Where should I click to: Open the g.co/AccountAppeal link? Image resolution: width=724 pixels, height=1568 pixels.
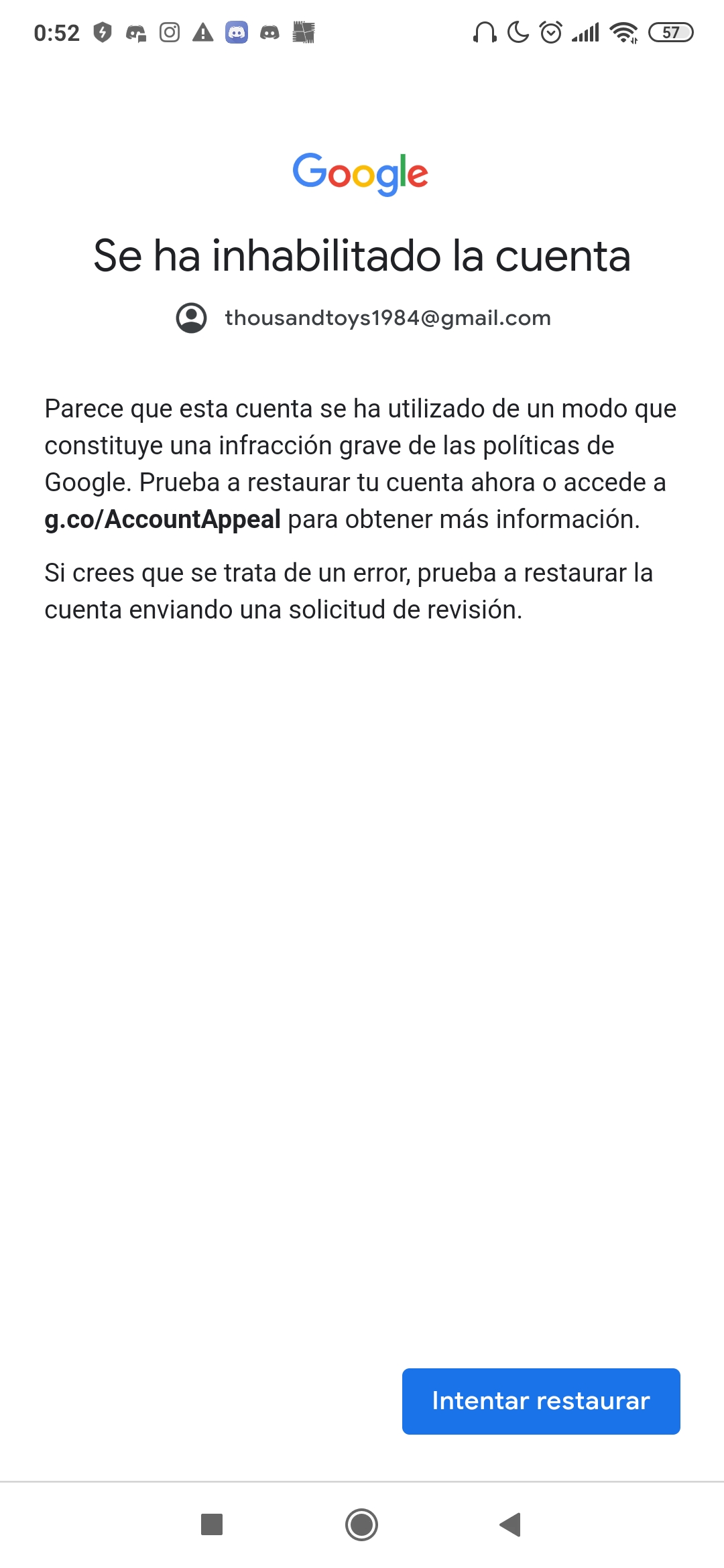(162, 520)
